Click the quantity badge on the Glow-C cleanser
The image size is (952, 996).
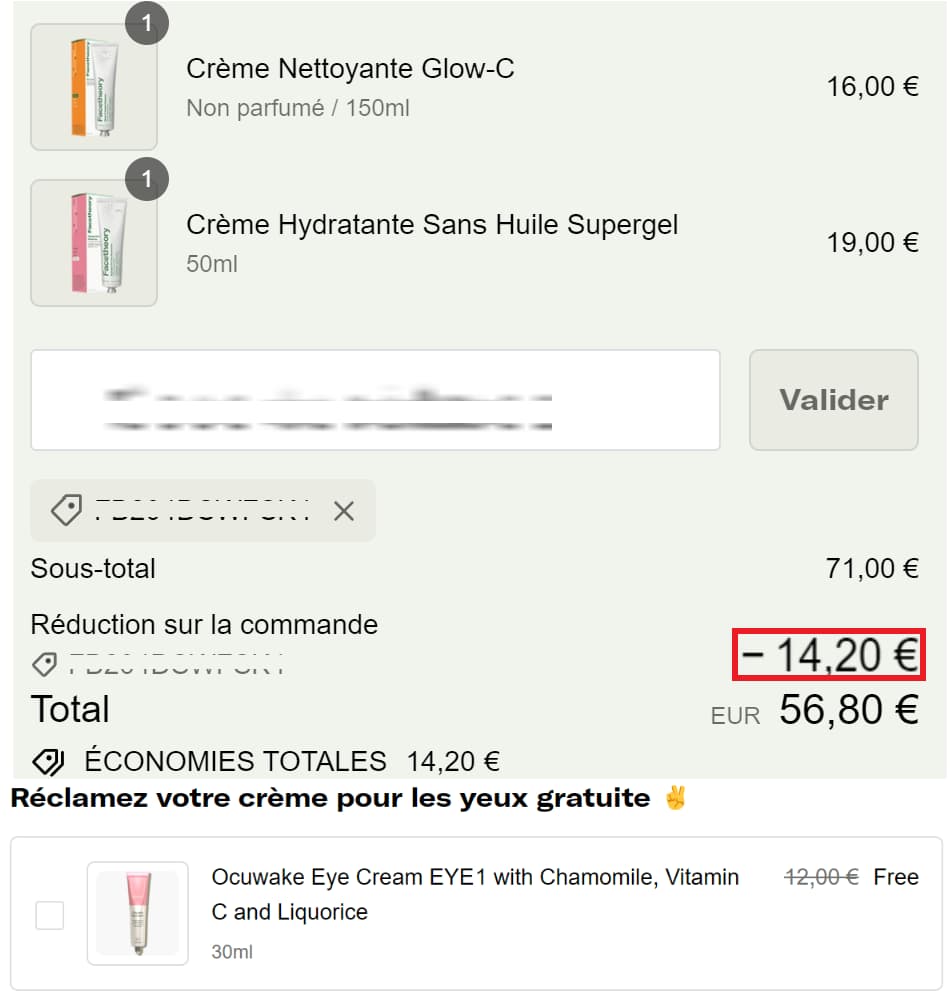(146, 22)
